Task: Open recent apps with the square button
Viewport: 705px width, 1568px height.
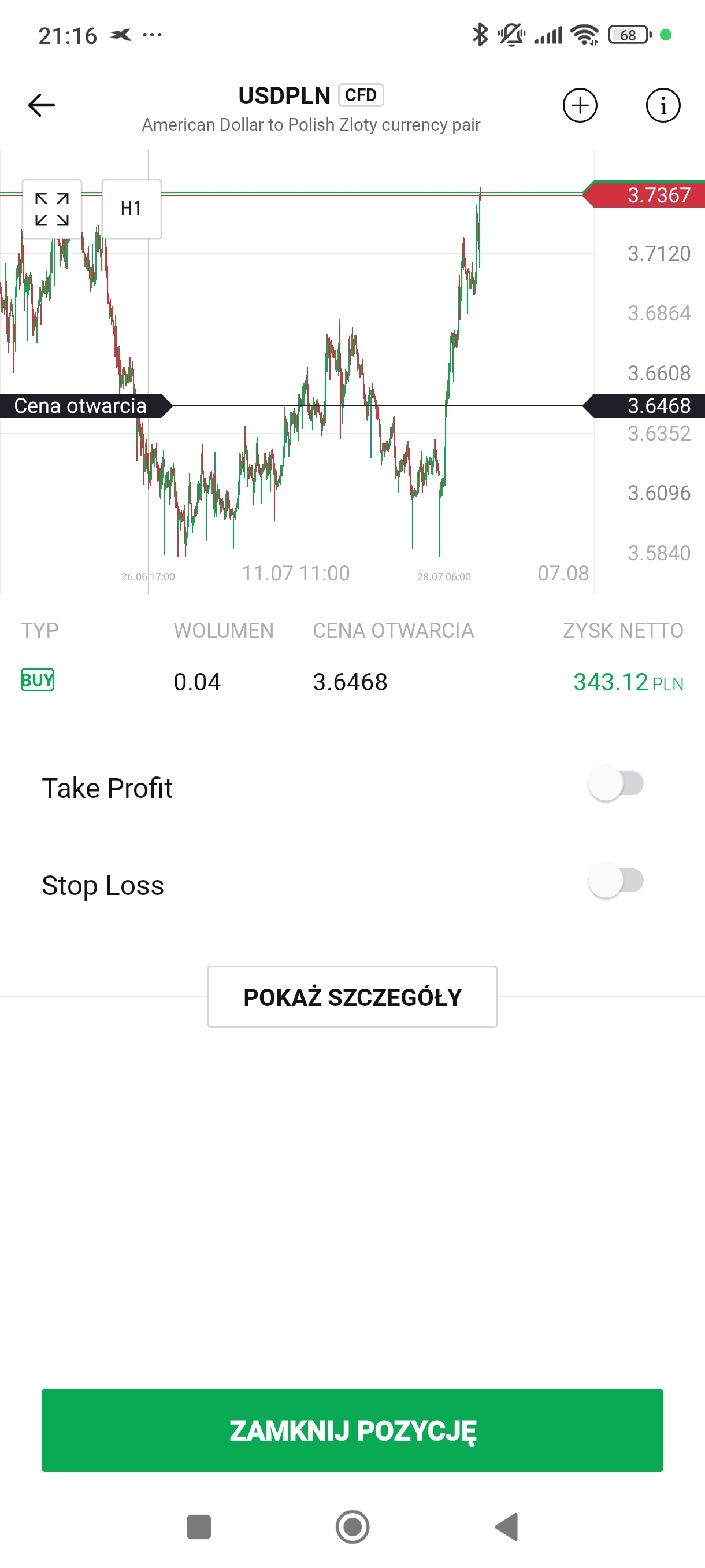Action: (199, 1526)
